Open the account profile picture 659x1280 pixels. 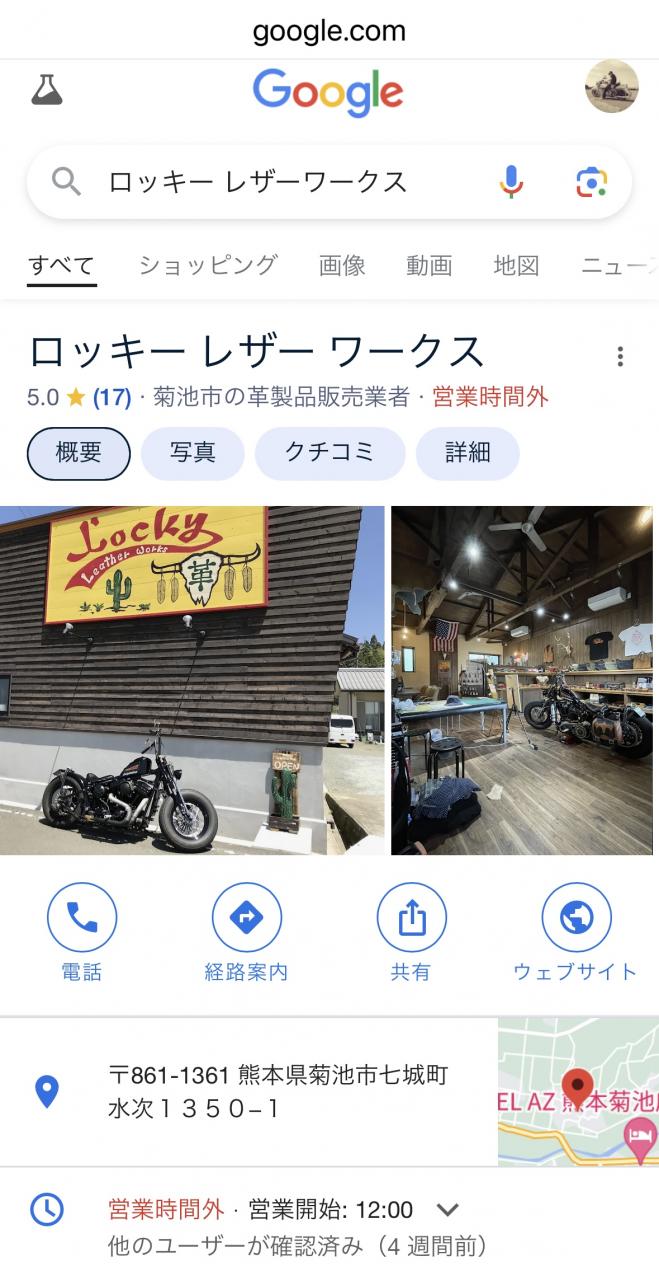coord(611,86)
